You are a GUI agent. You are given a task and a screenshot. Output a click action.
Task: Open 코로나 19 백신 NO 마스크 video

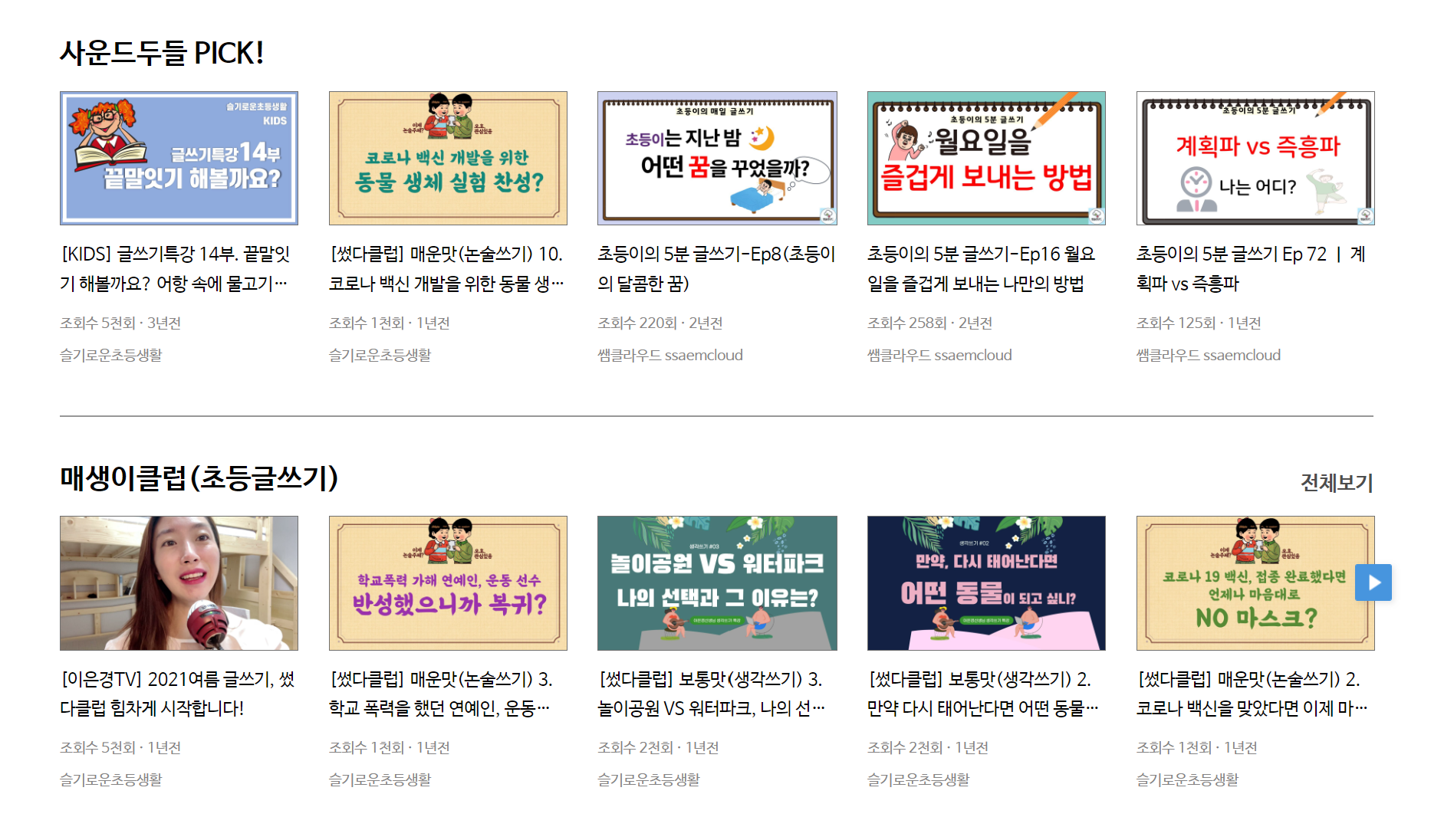coord(1242,583)
